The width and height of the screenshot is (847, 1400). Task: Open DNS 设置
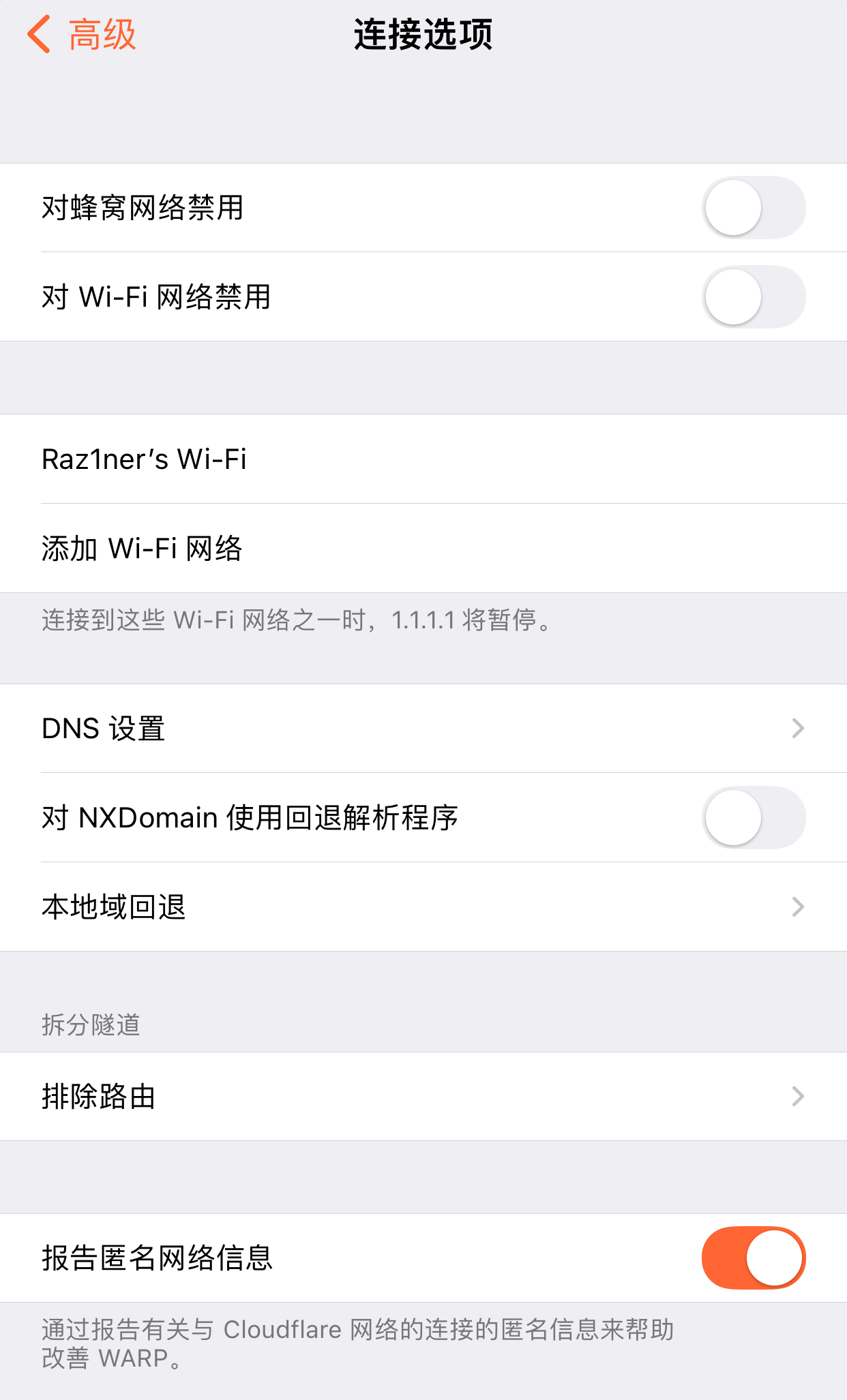tap(423, 729)
